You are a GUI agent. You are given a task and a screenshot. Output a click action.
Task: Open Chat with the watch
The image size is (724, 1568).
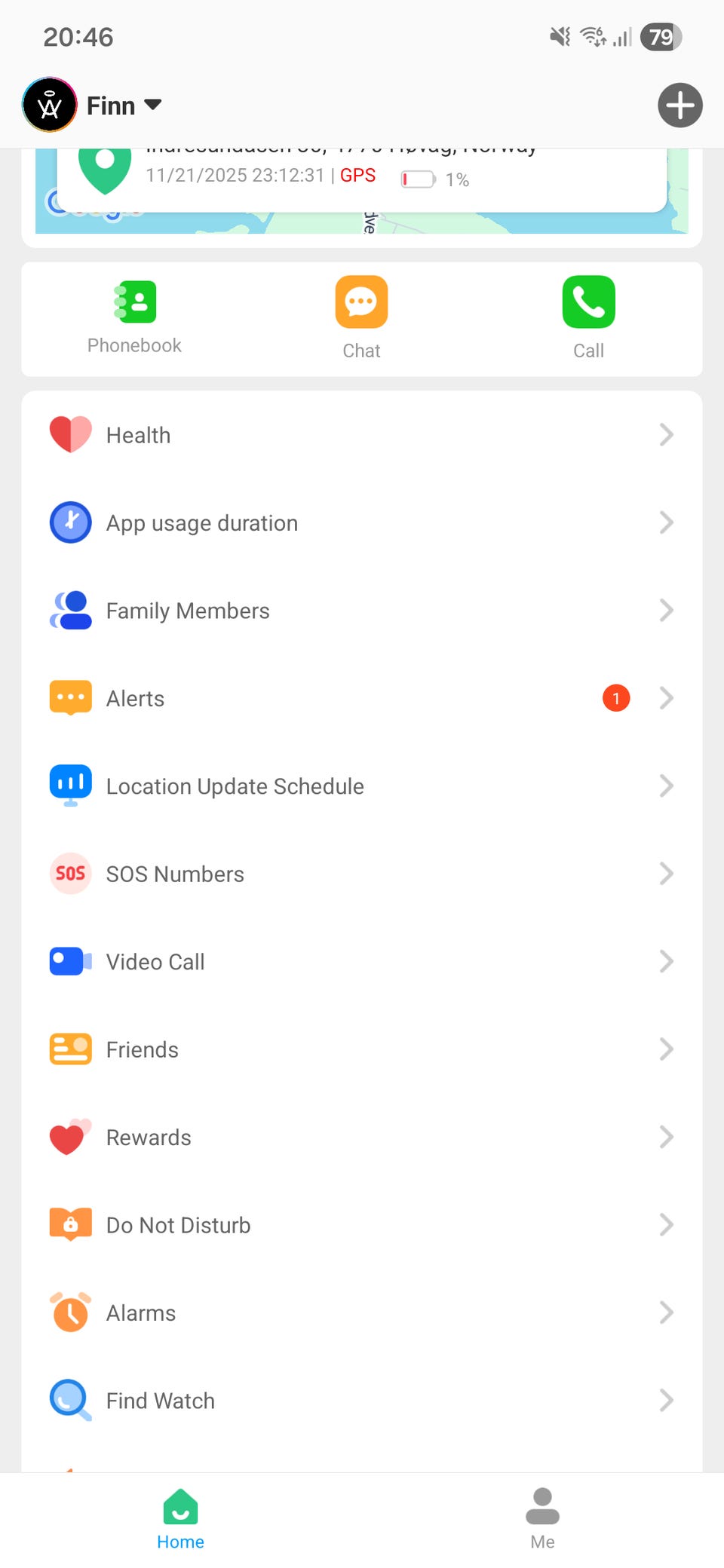[x=361, y=317]
